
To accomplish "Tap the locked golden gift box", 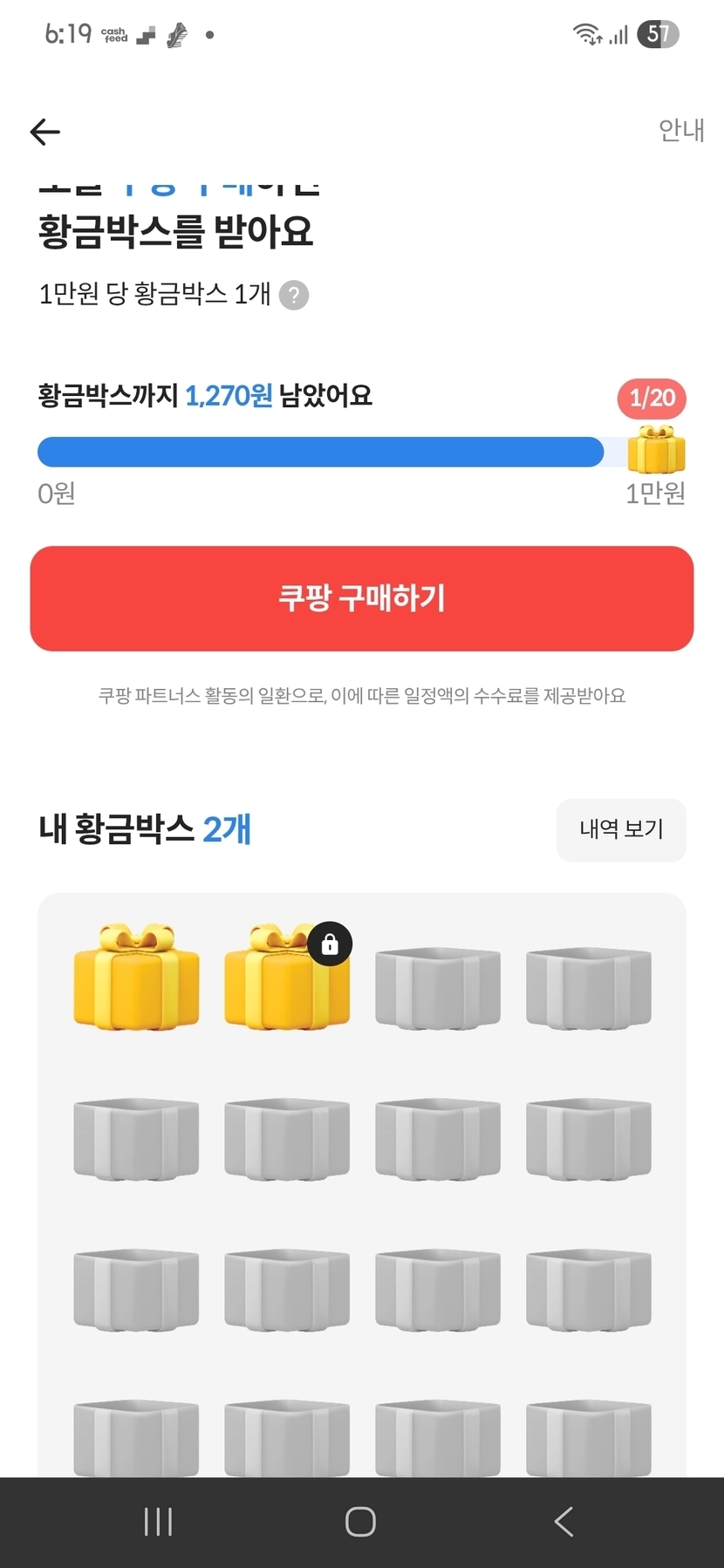I will (x=286, y=978).
